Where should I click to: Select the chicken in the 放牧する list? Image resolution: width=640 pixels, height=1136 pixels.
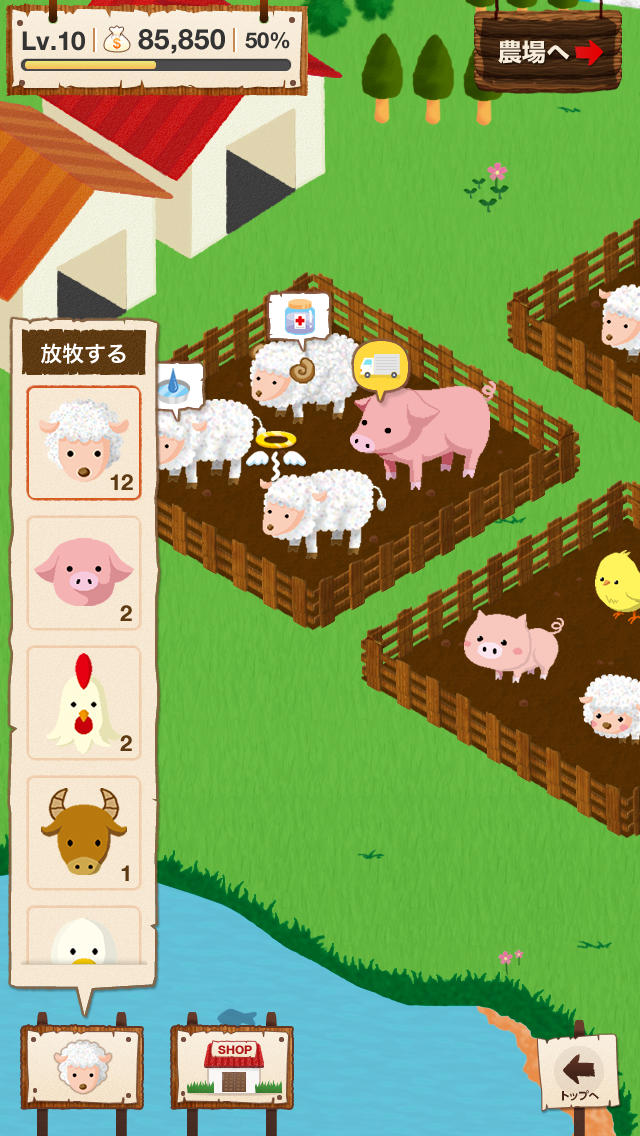tap(84, 703)
